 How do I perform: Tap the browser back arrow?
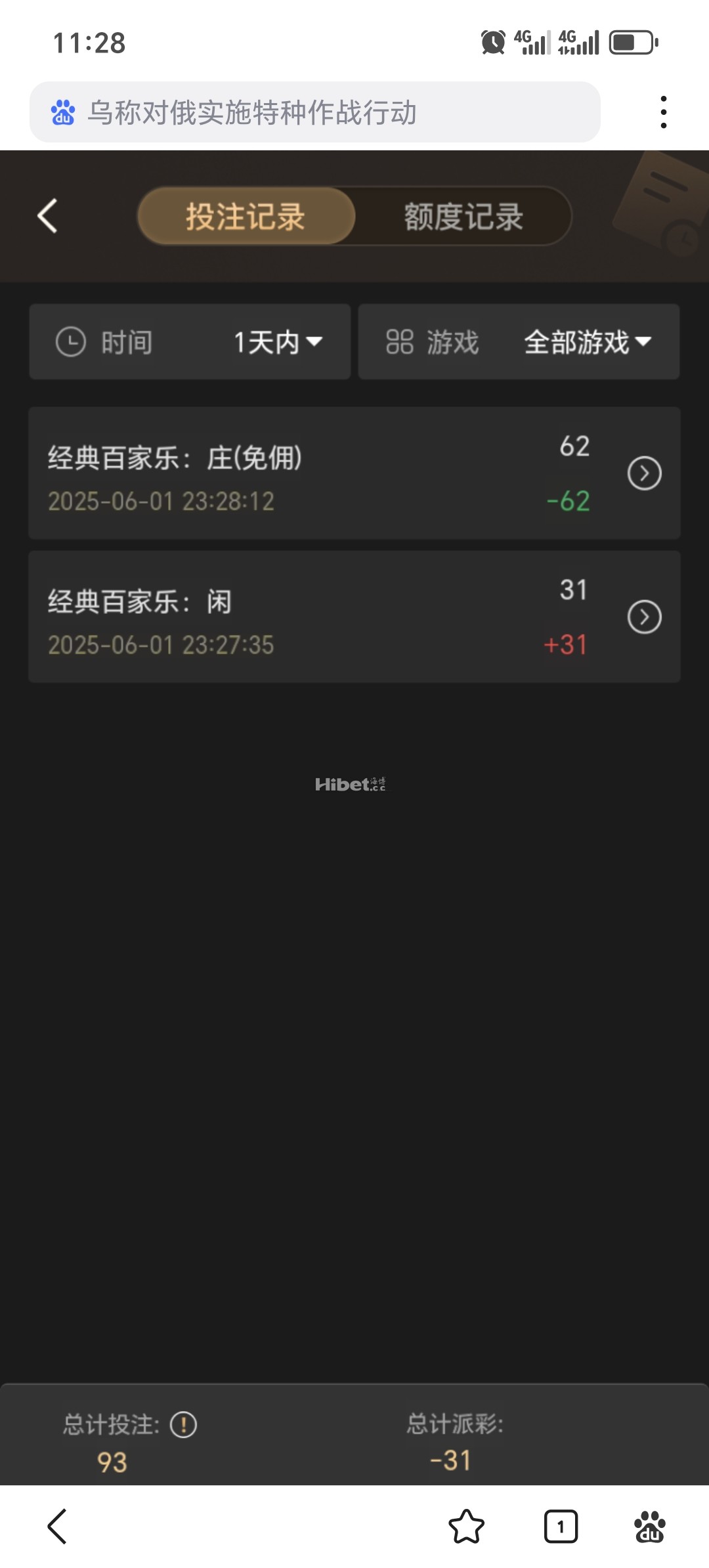click(x=58, y=1526)
